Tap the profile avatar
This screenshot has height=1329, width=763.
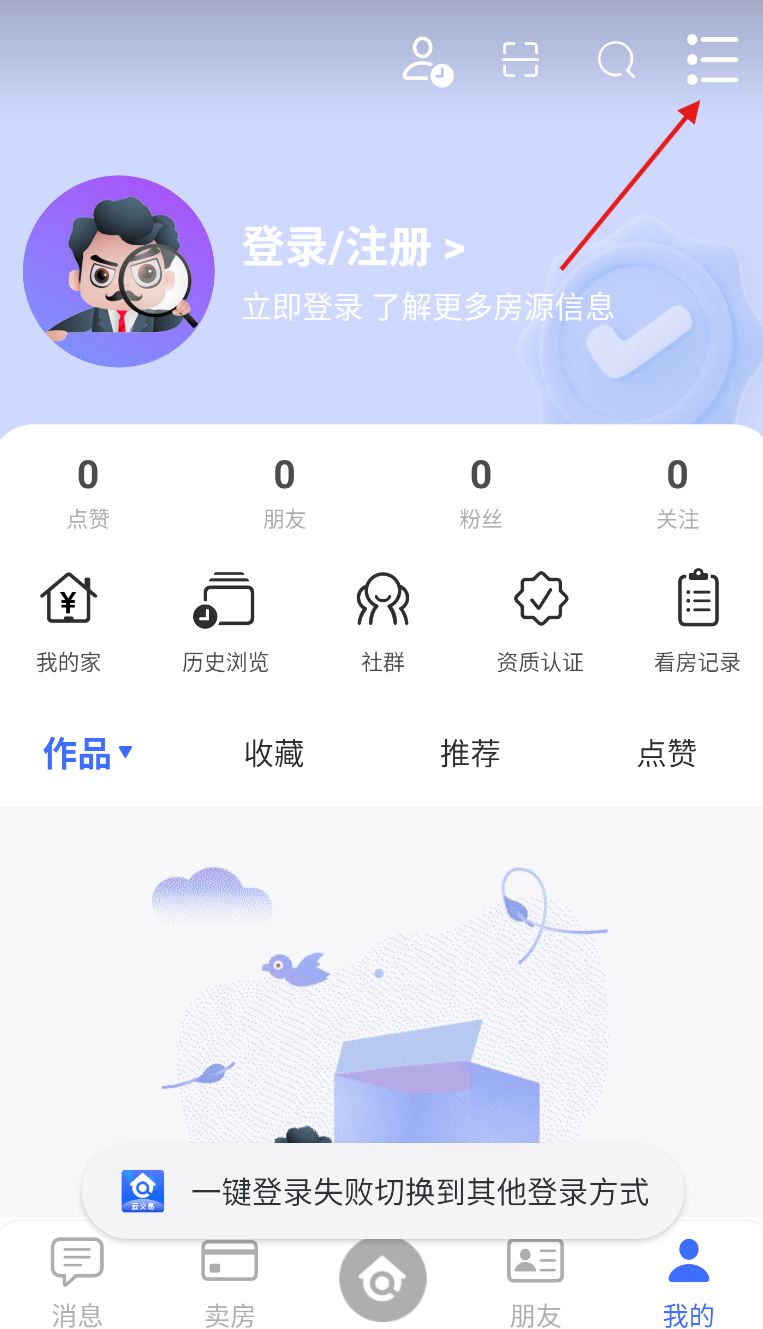coord(119,271)
